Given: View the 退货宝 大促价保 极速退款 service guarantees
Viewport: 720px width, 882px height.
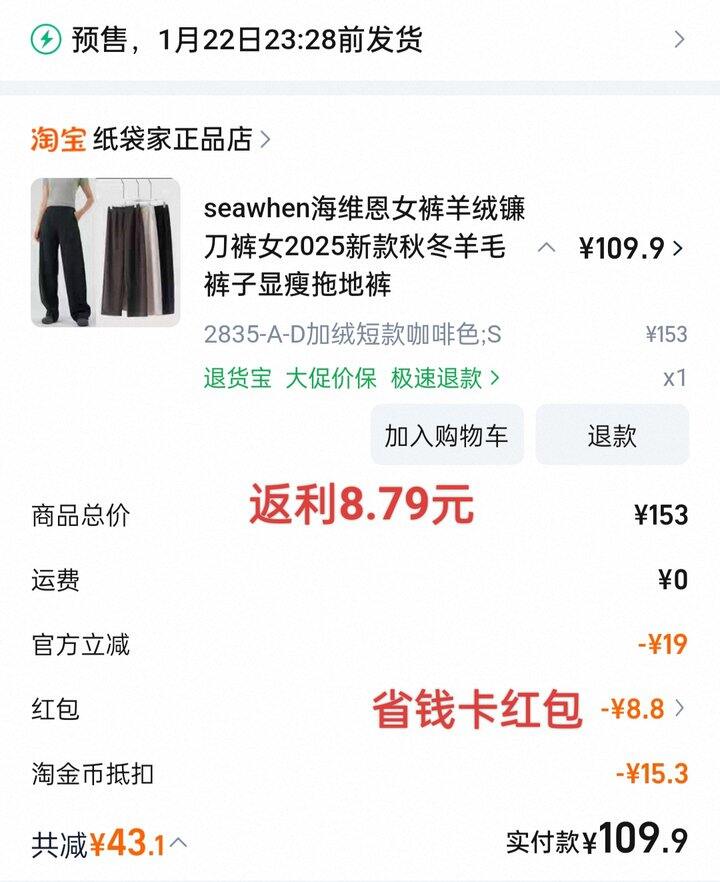Looking at the screenshot, I should point(352,378).
